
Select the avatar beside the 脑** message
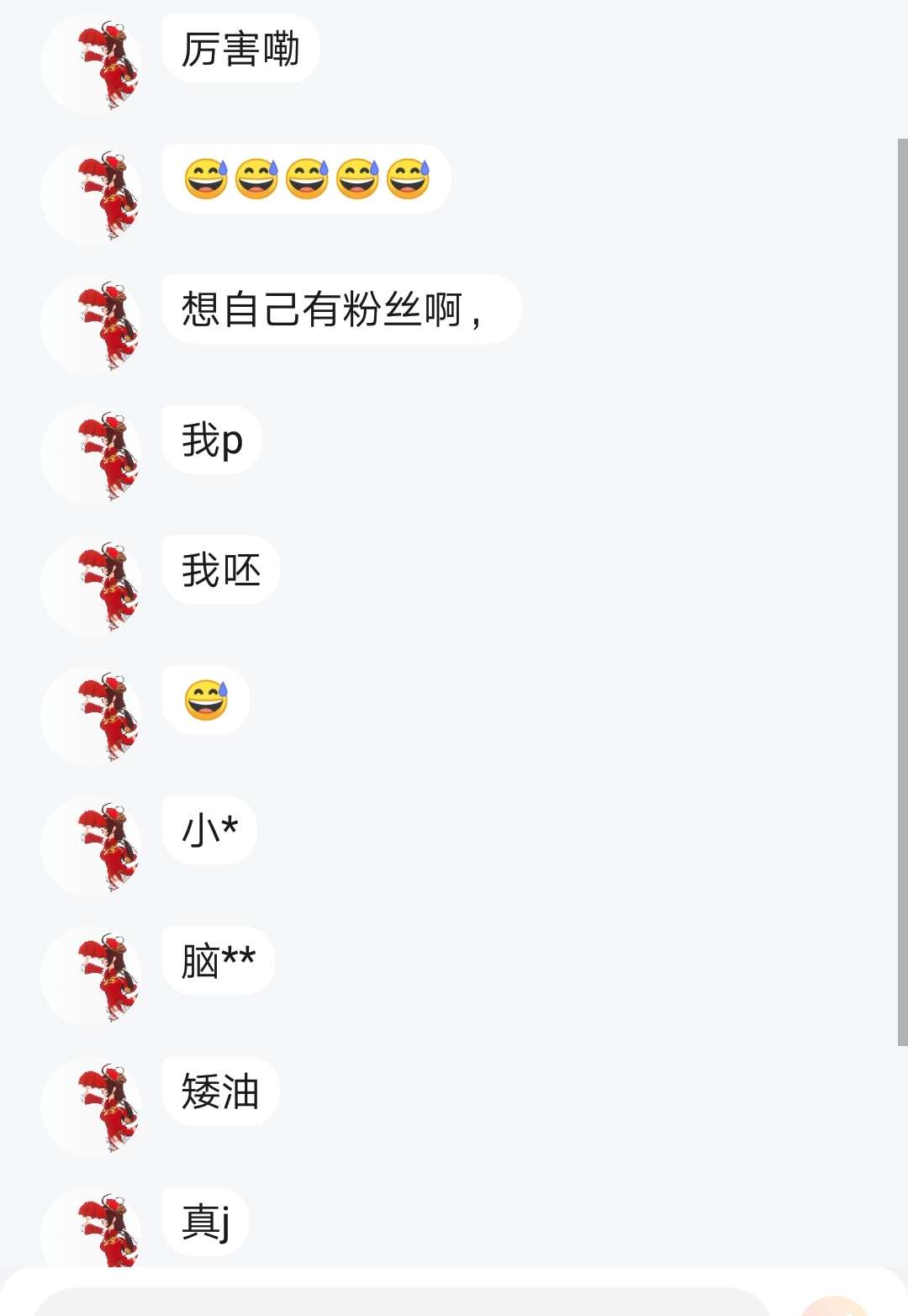click(91, 976)
